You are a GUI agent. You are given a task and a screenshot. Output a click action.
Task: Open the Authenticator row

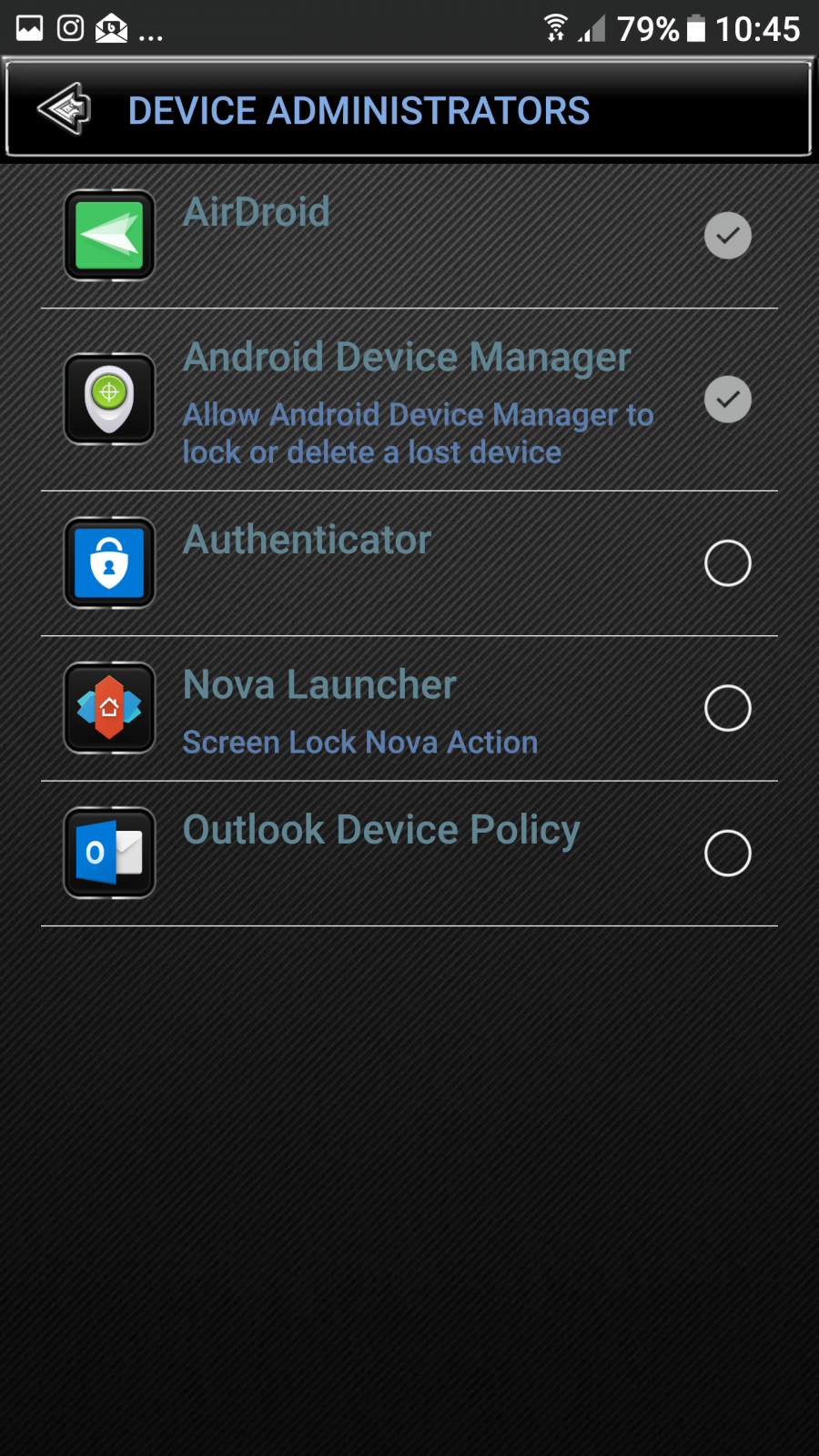click(409, 563)
